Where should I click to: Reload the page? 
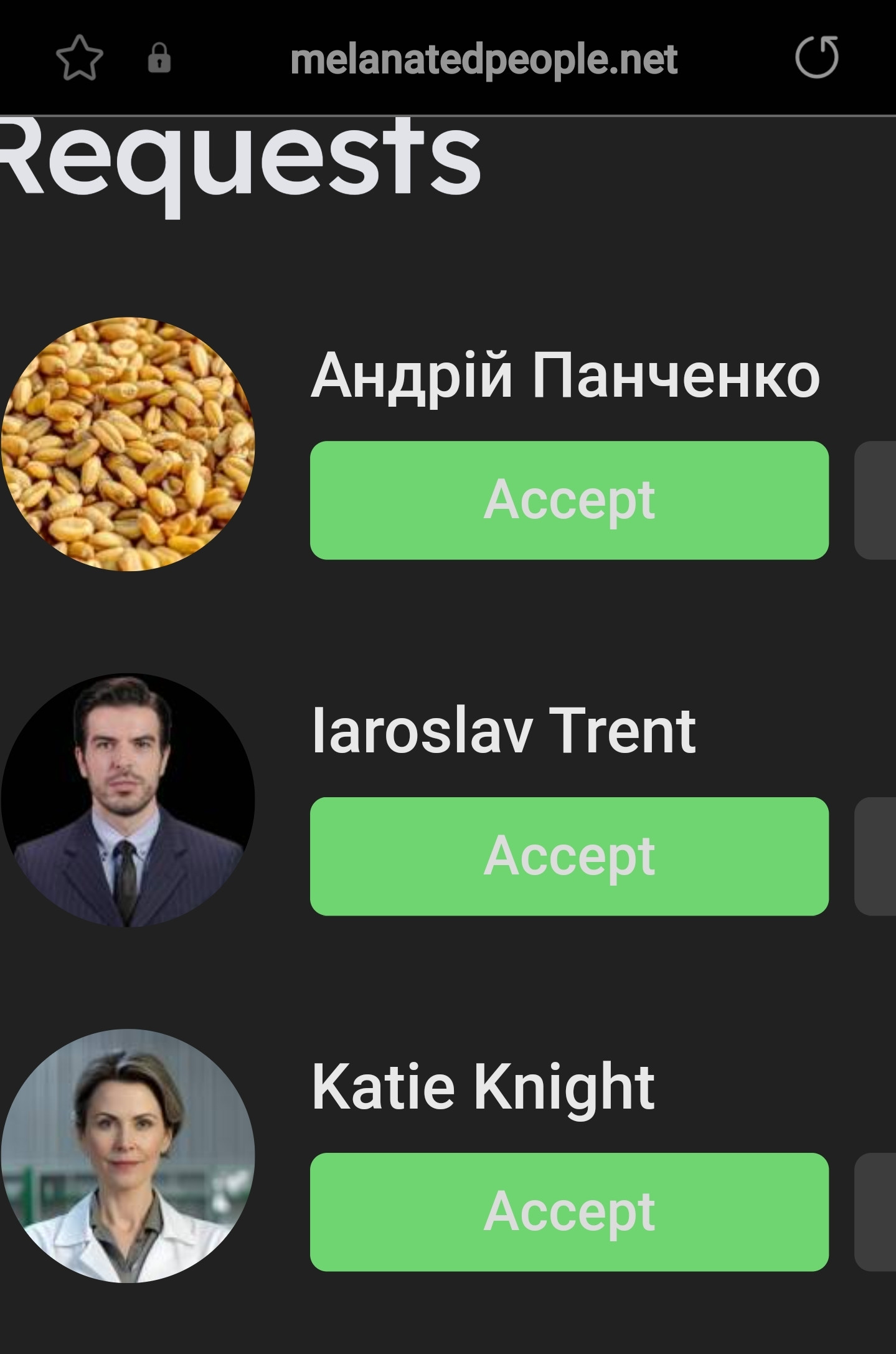coord(816,57)
